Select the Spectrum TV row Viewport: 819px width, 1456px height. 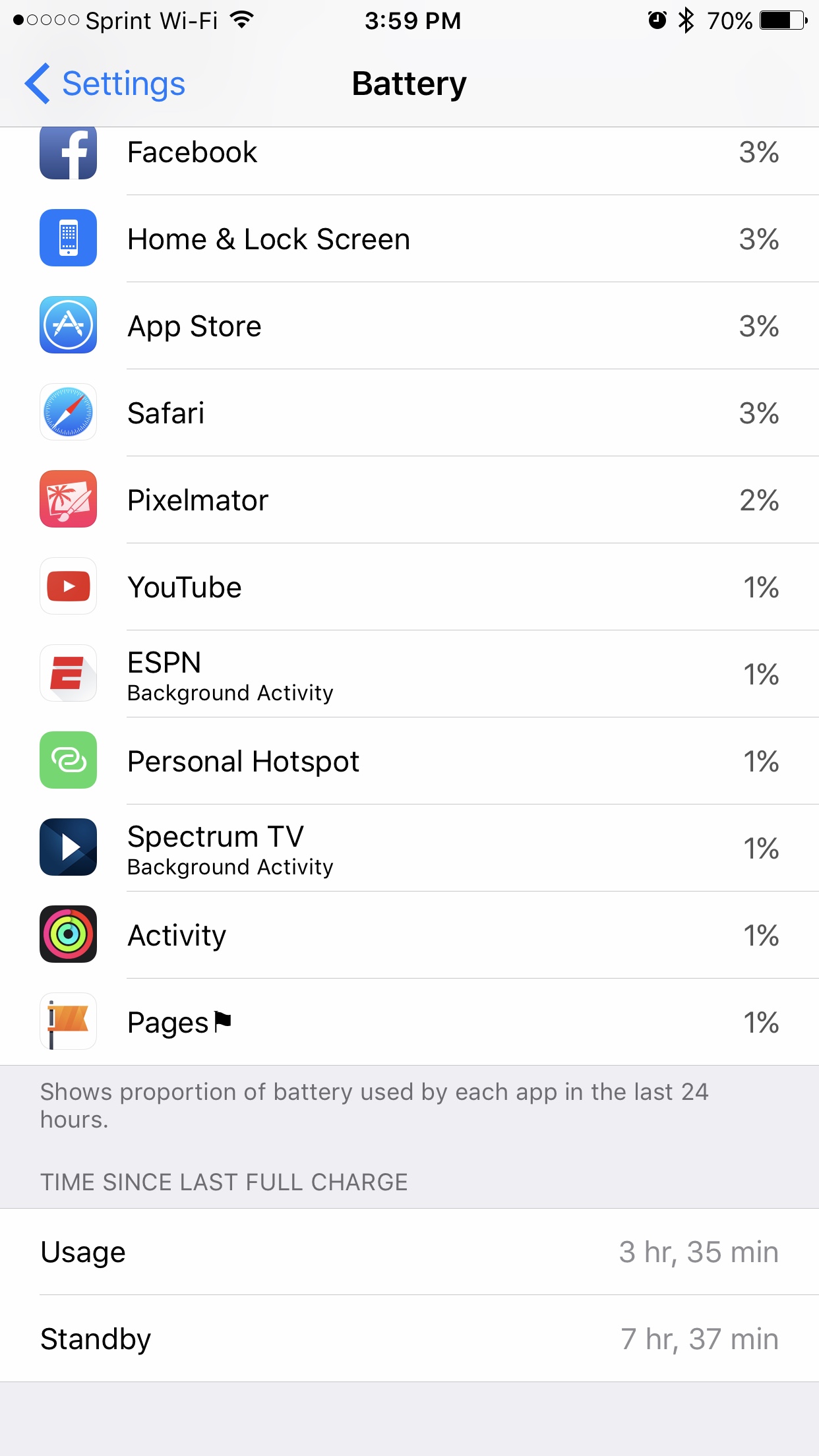click(409, 849)
